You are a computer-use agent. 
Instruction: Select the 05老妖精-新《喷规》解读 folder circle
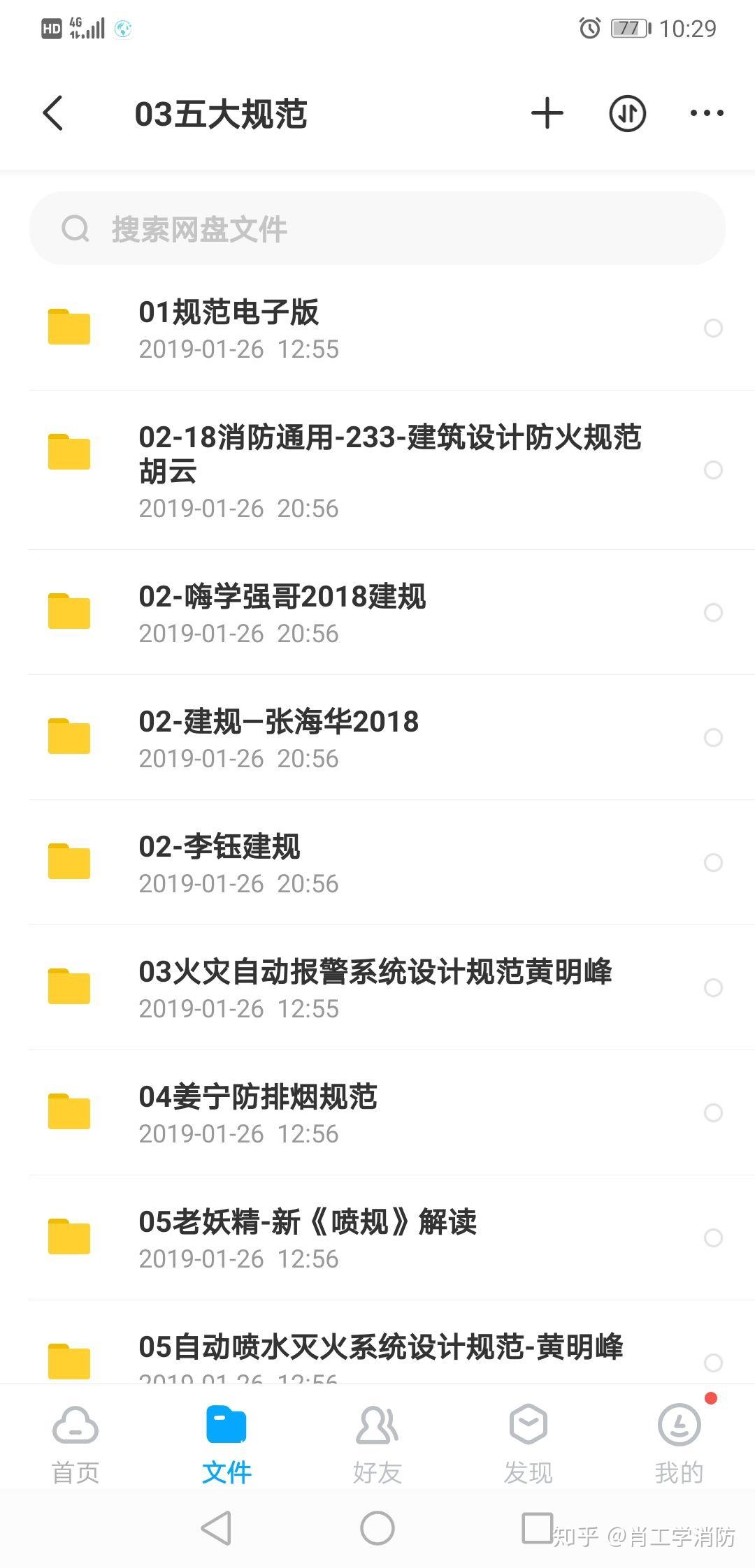click(x=713, y=1237)
